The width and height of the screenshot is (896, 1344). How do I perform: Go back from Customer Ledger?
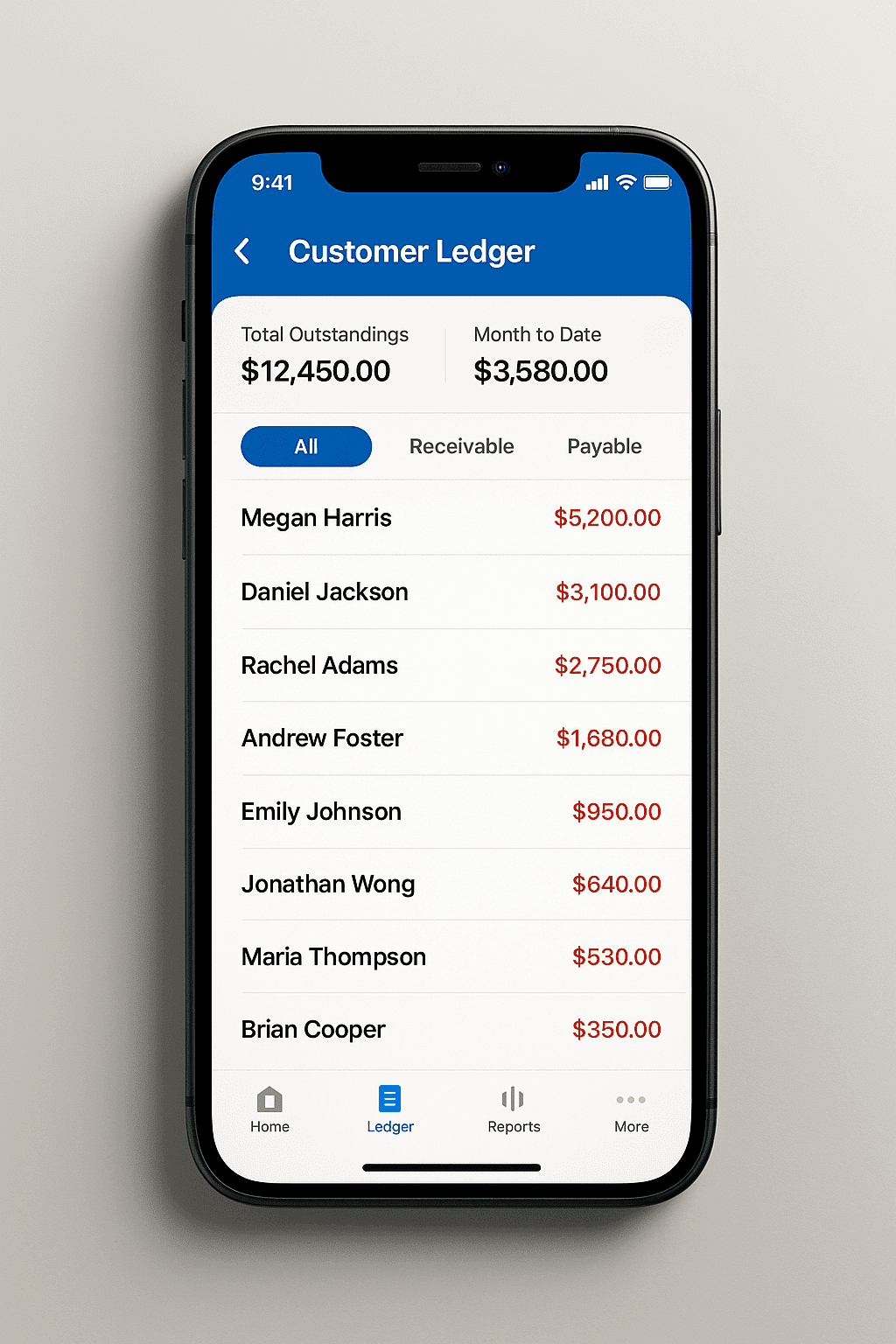(x=243, y=251)
